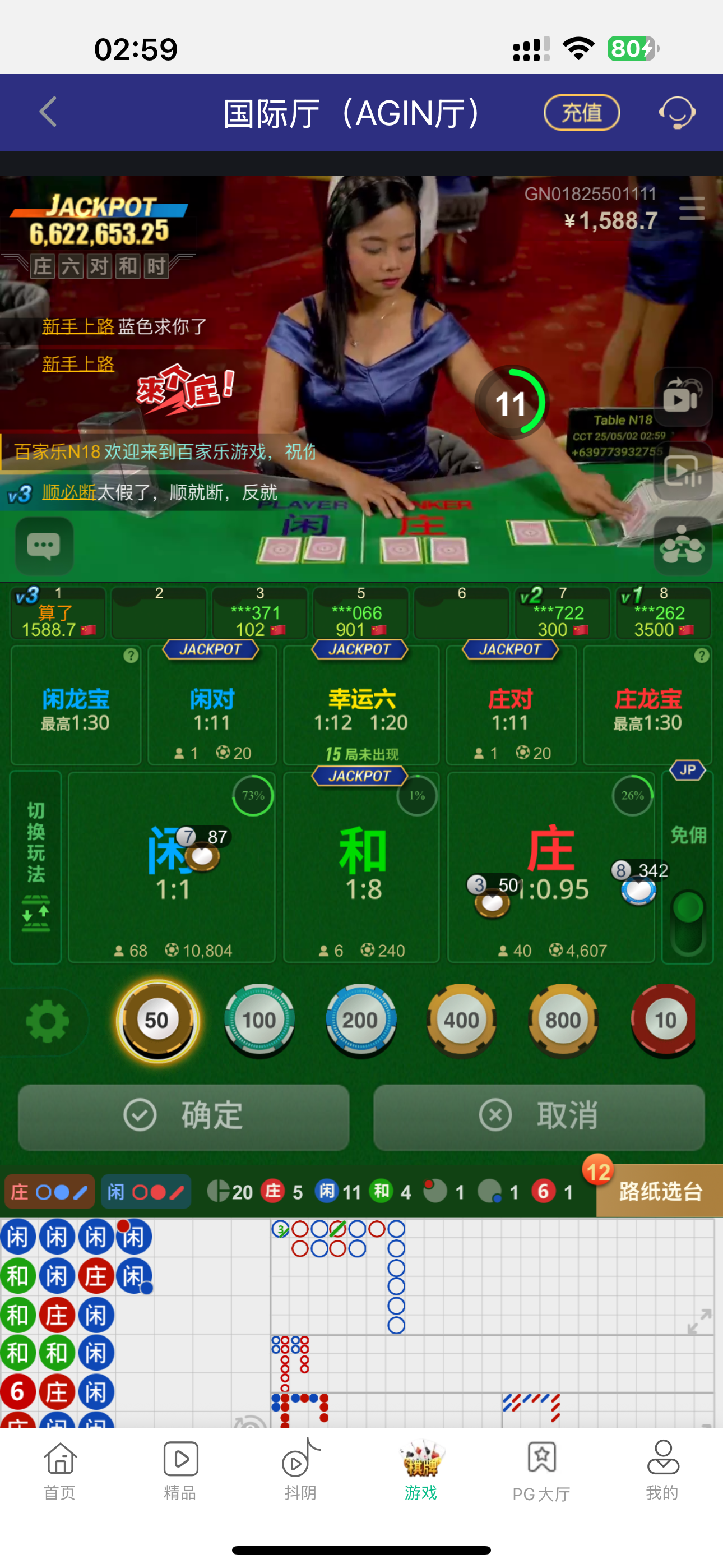Select the 400 chip
This screenshot has height=1568, width=723.
pyautogui.click(x=461, y=1020)
